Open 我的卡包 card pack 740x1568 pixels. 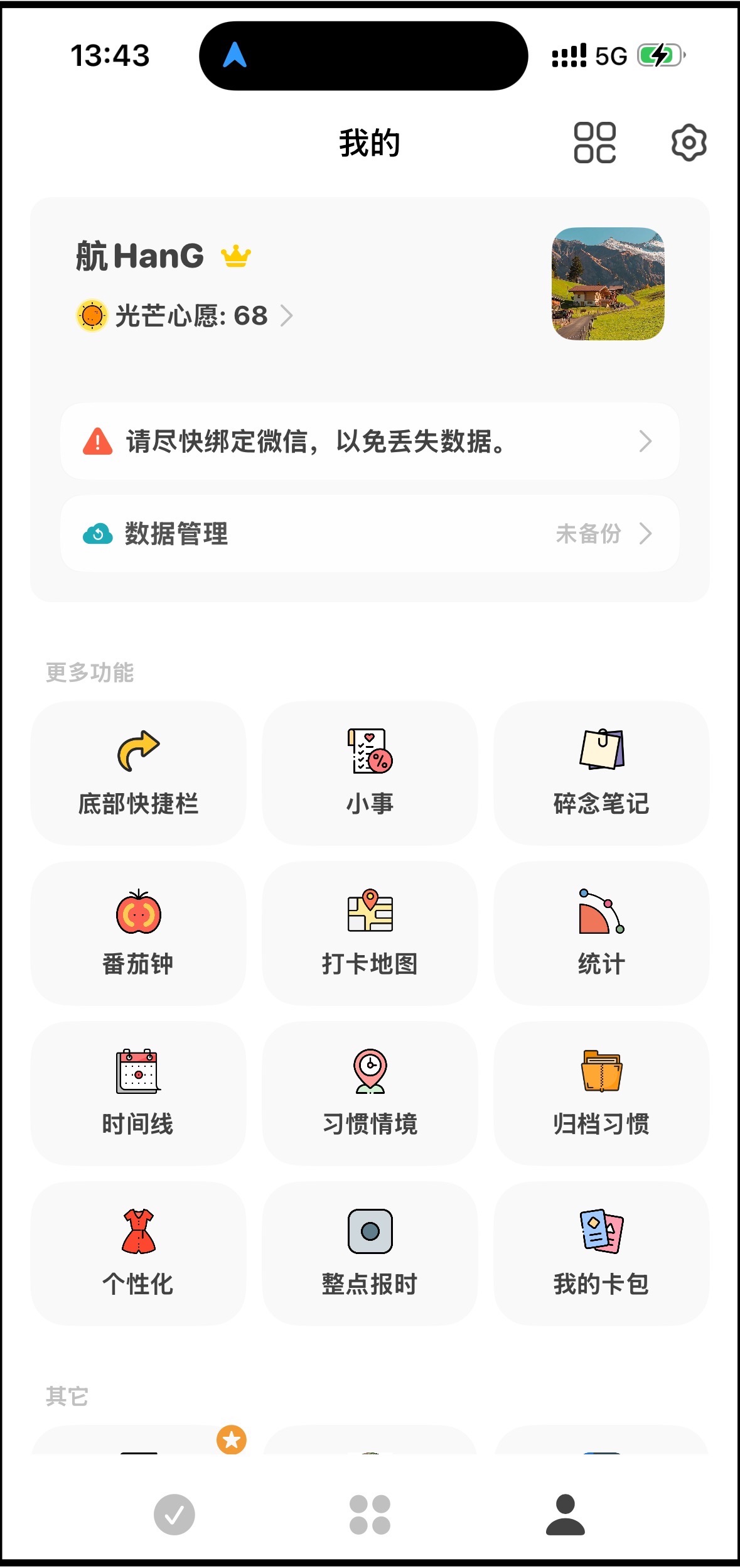601,1254
